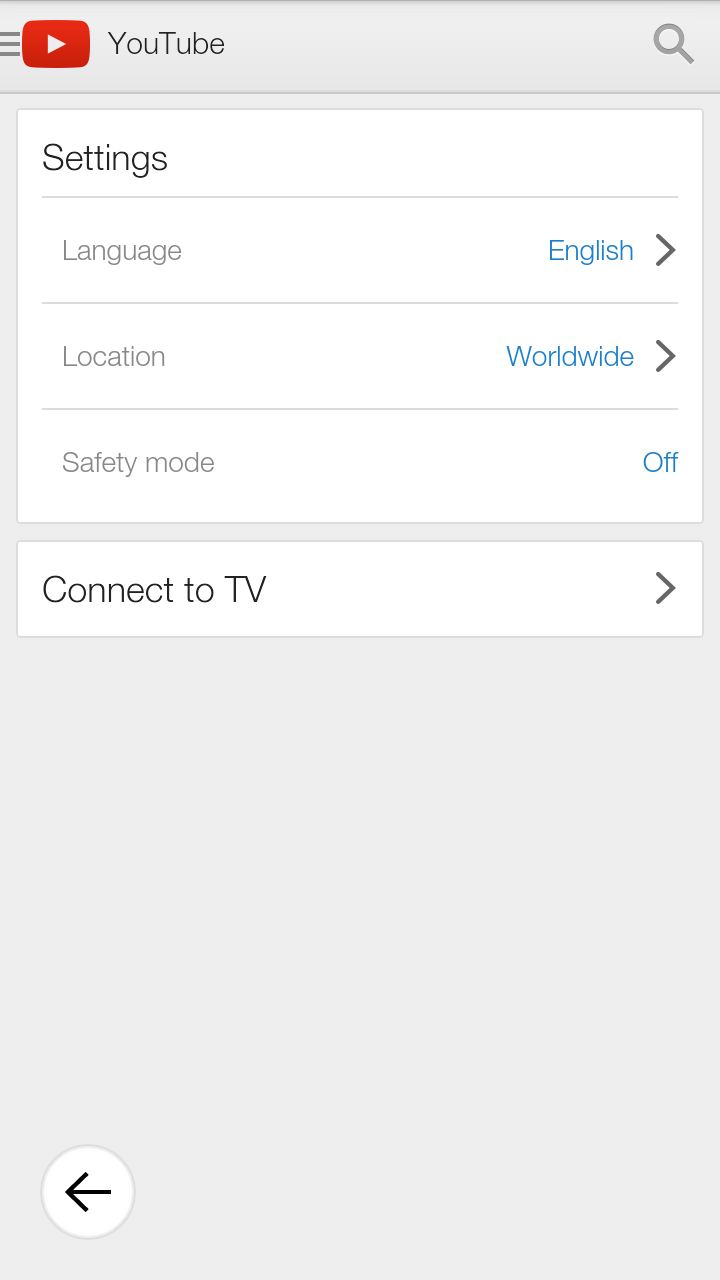This screenshot has height=1280, width=720.
Task: Tap the Language row
Action: pyautogui.click(x=122, y=250)
